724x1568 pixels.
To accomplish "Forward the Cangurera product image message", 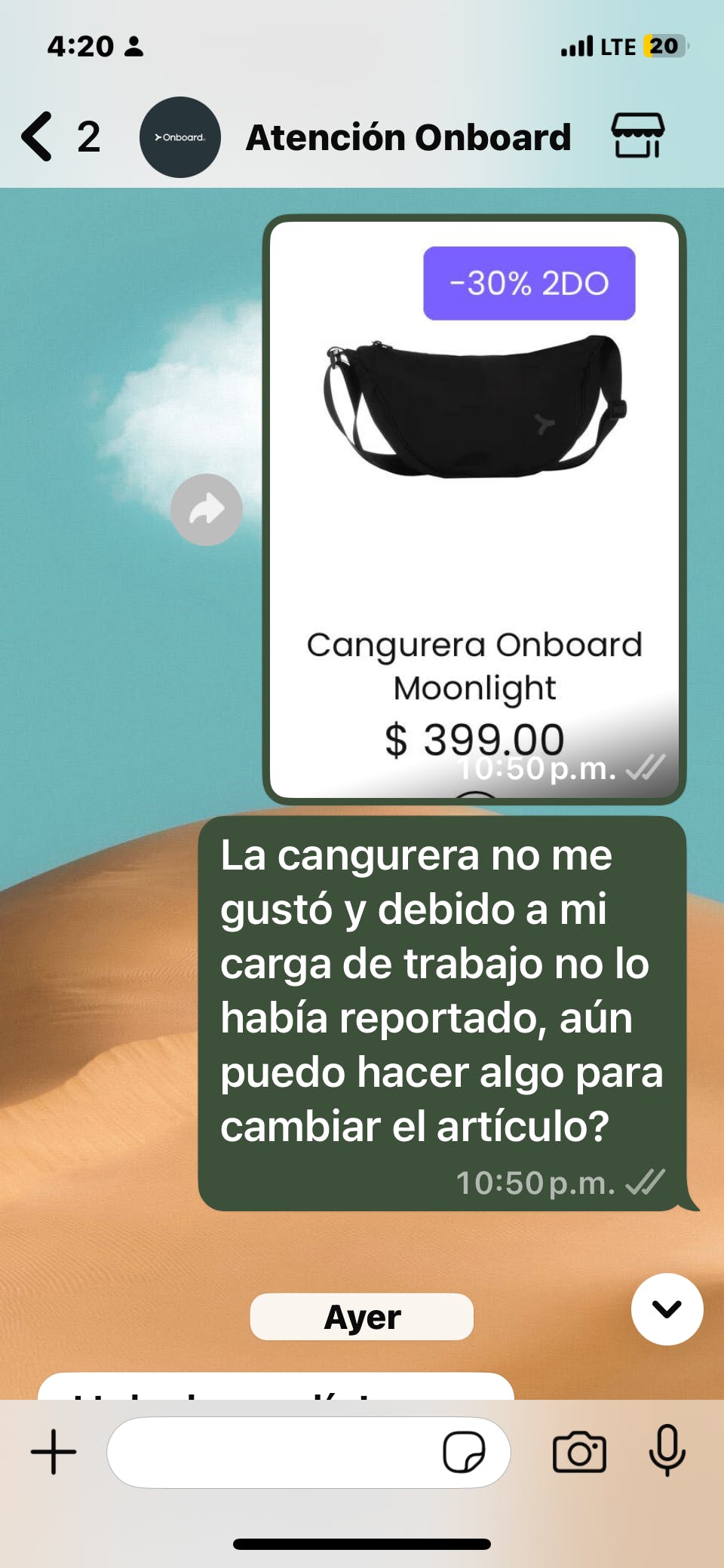I will pos(206,510).
